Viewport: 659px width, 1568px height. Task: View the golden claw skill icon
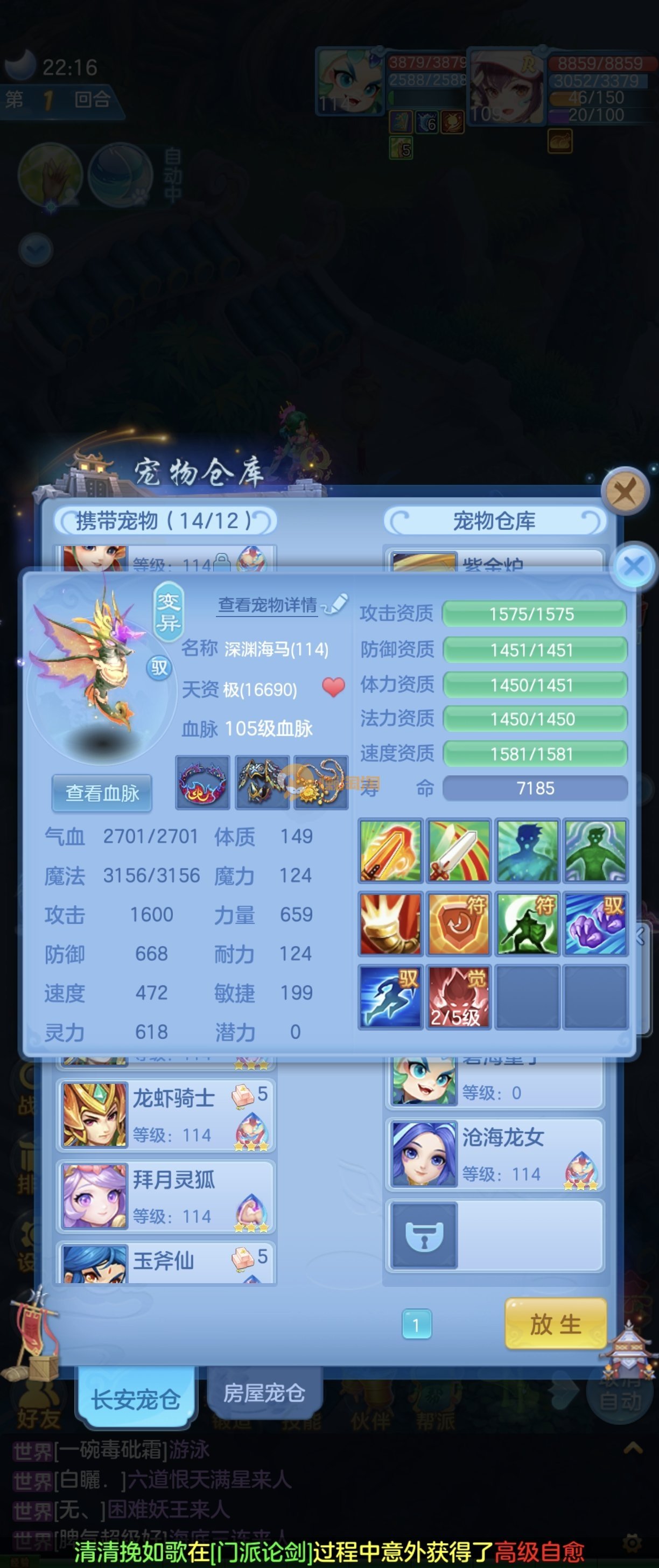coord(390,923)
